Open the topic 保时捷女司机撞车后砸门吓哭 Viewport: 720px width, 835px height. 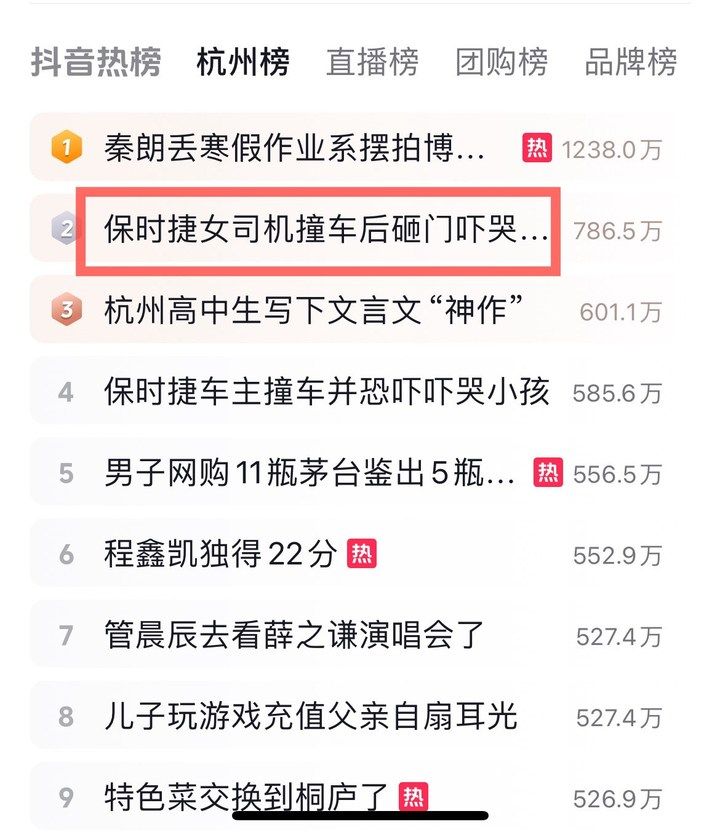point(327,231)
